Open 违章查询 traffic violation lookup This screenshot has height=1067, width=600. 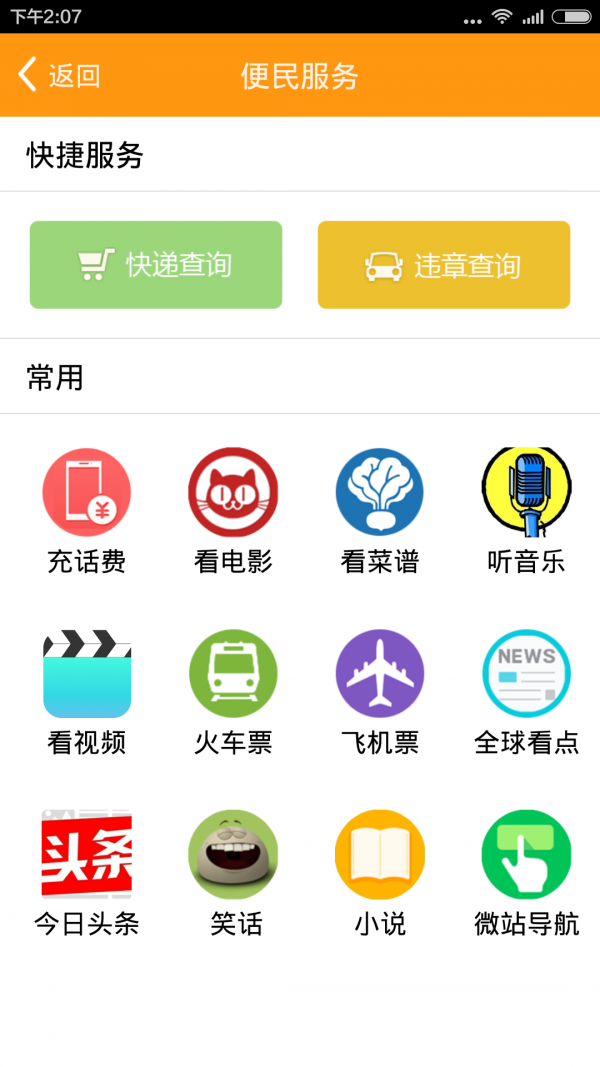click(444, 265)
